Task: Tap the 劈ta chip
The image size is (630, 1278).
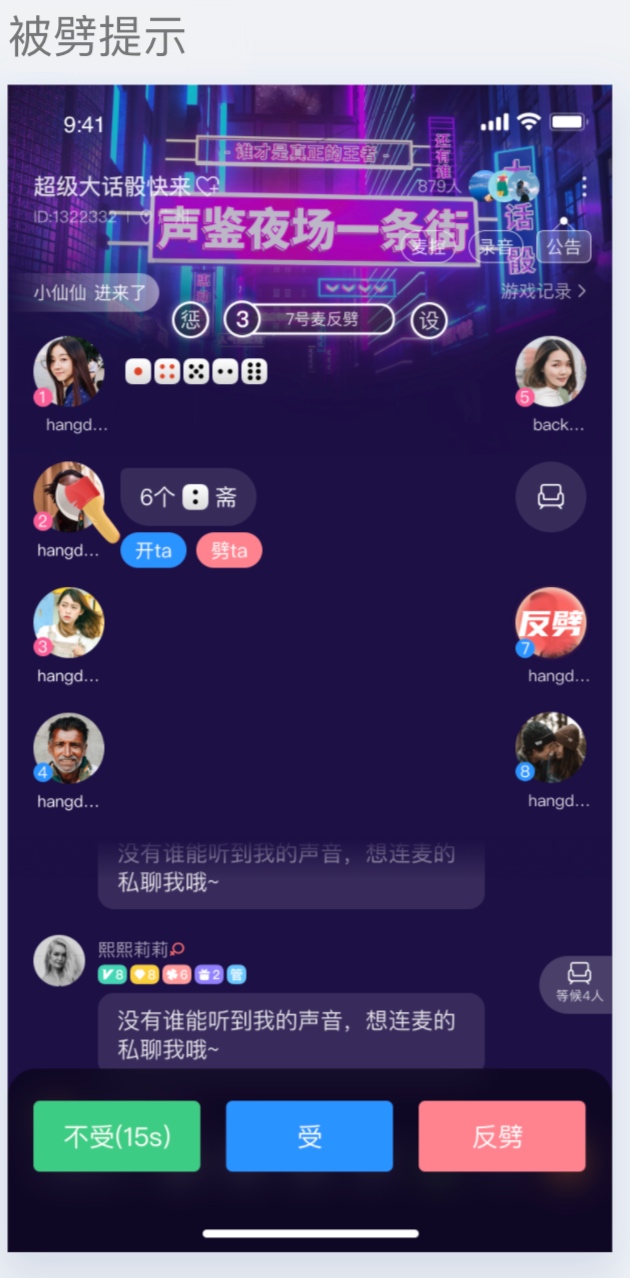Action: [x=229, y=551]
